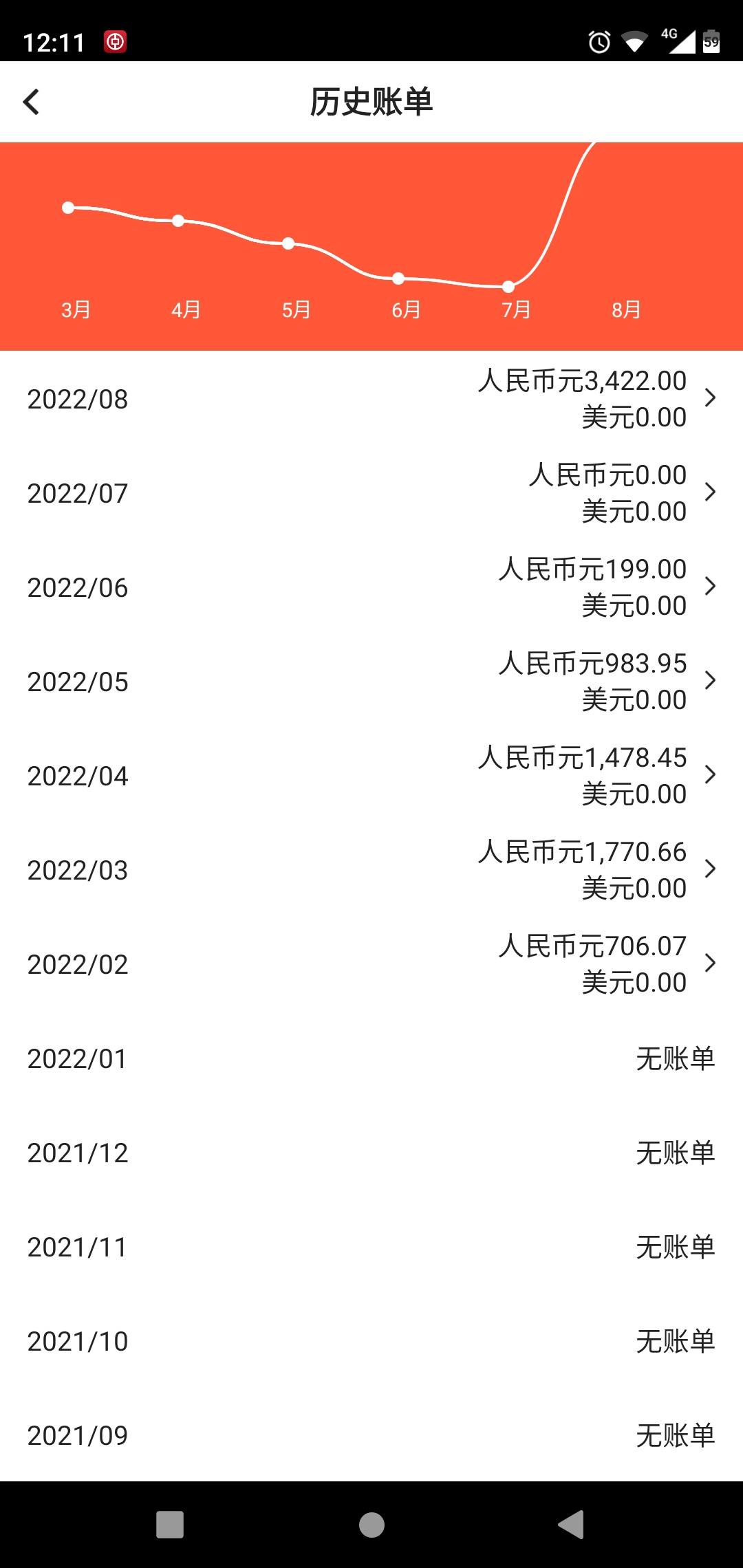This screenshot has width=743, height=1568.
Task: Select the 3月 point on the chart
Action: 68,208
